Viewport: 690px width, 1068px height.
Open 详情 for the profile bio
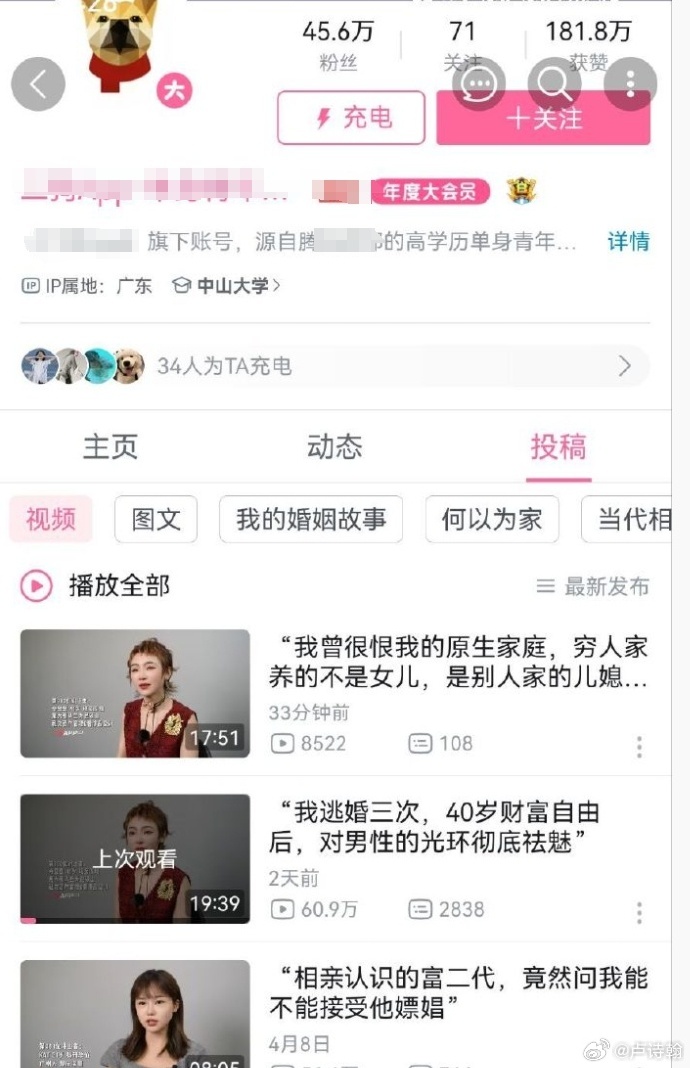(628, 241)
